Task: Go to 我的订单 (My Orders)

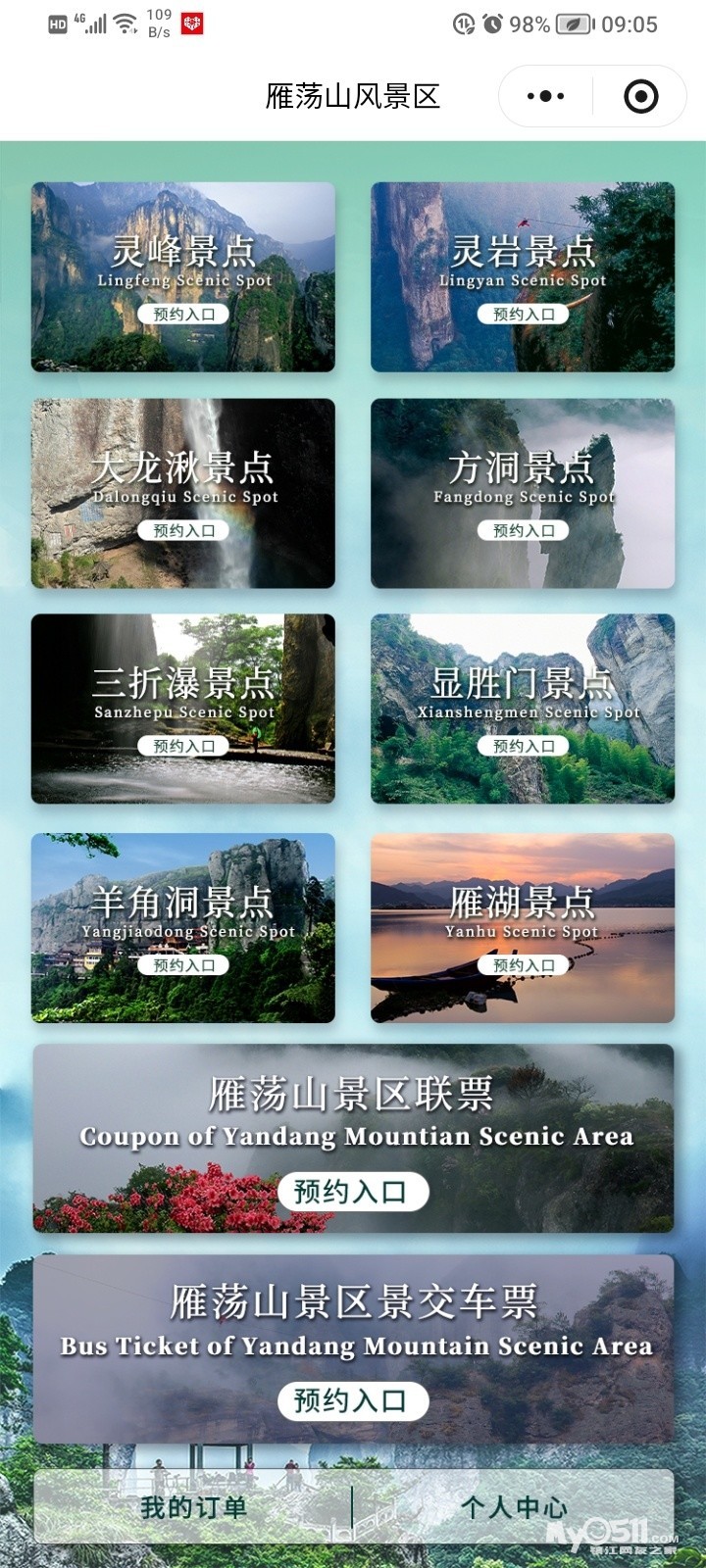Action: pyautogui.click(x=193, y=1507)
